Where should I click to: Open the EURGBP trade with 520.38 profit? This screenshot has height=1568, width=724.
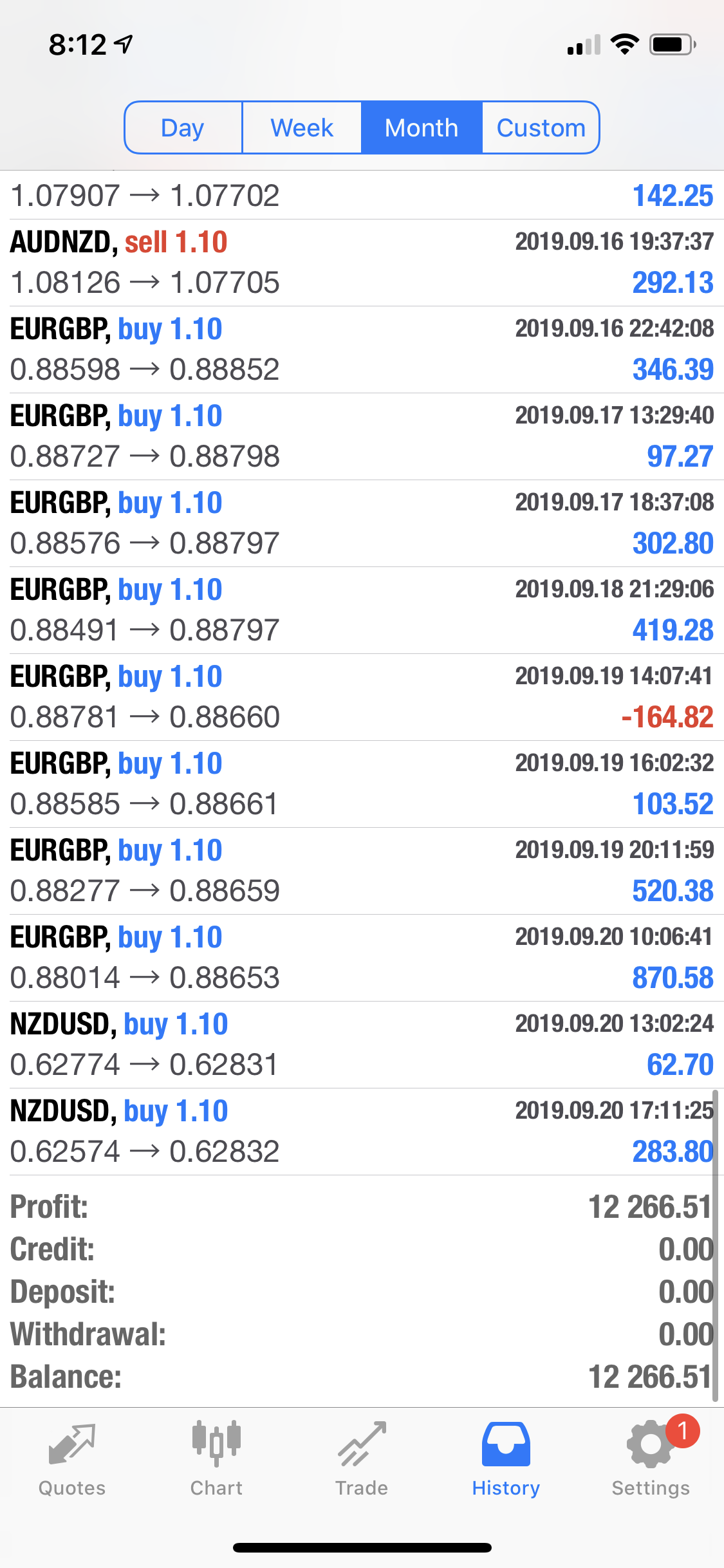pos(362,871)
